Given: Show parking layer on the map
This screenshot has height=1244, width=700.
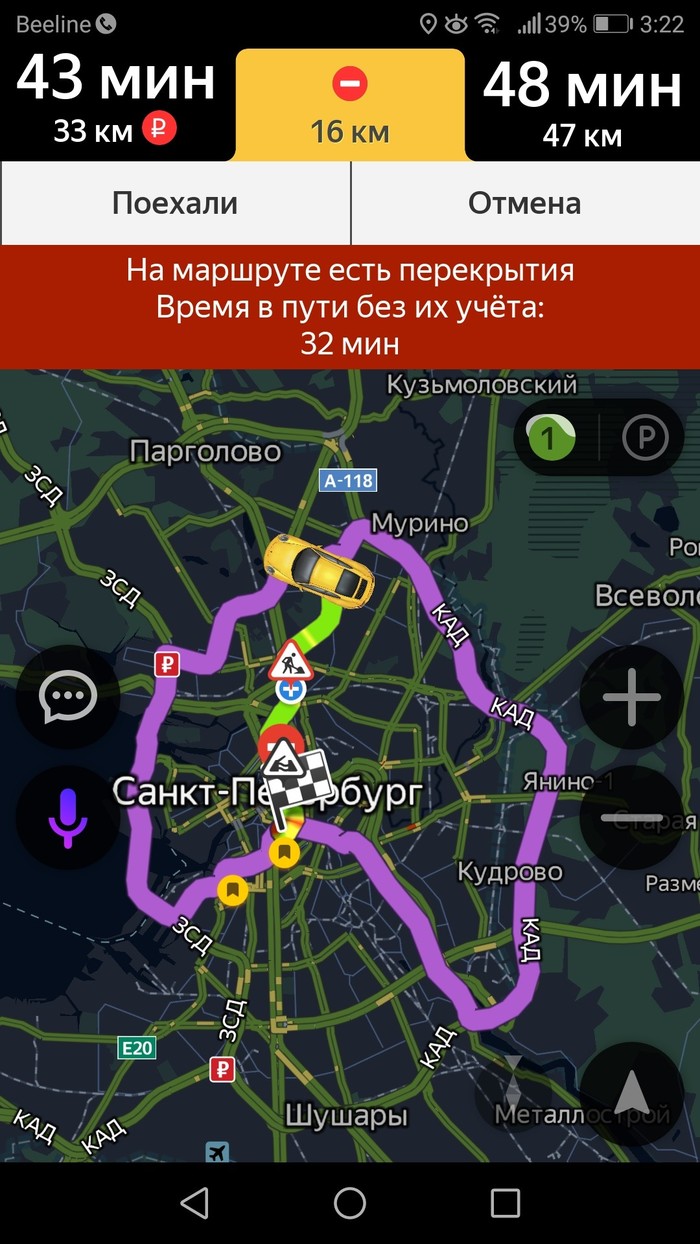Looking at the screenshot, I should pos(644,438).
